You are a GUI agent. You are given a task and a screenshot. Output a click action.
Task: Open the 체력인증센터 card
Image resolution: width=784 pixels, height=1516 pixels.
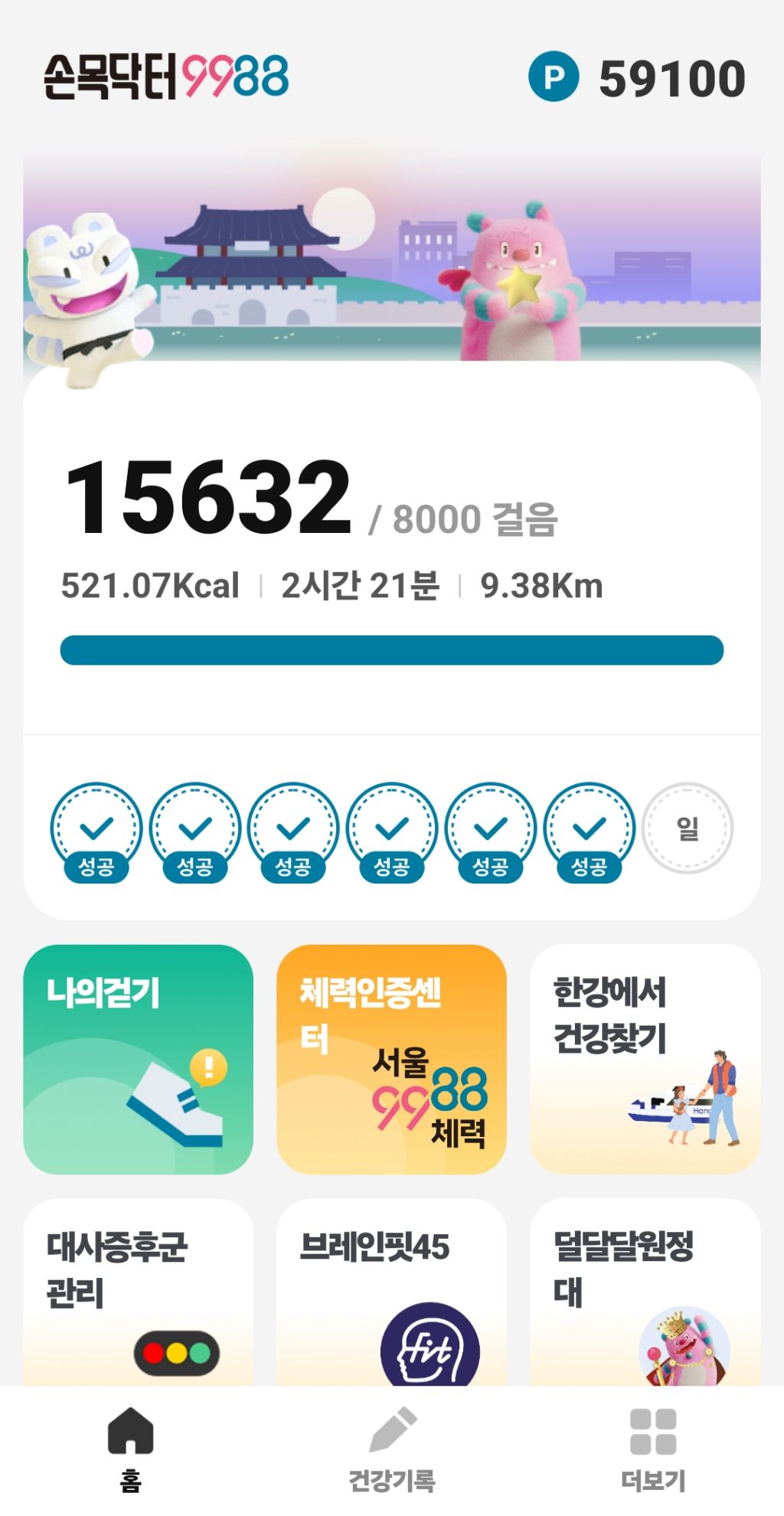coord(391,1059)
